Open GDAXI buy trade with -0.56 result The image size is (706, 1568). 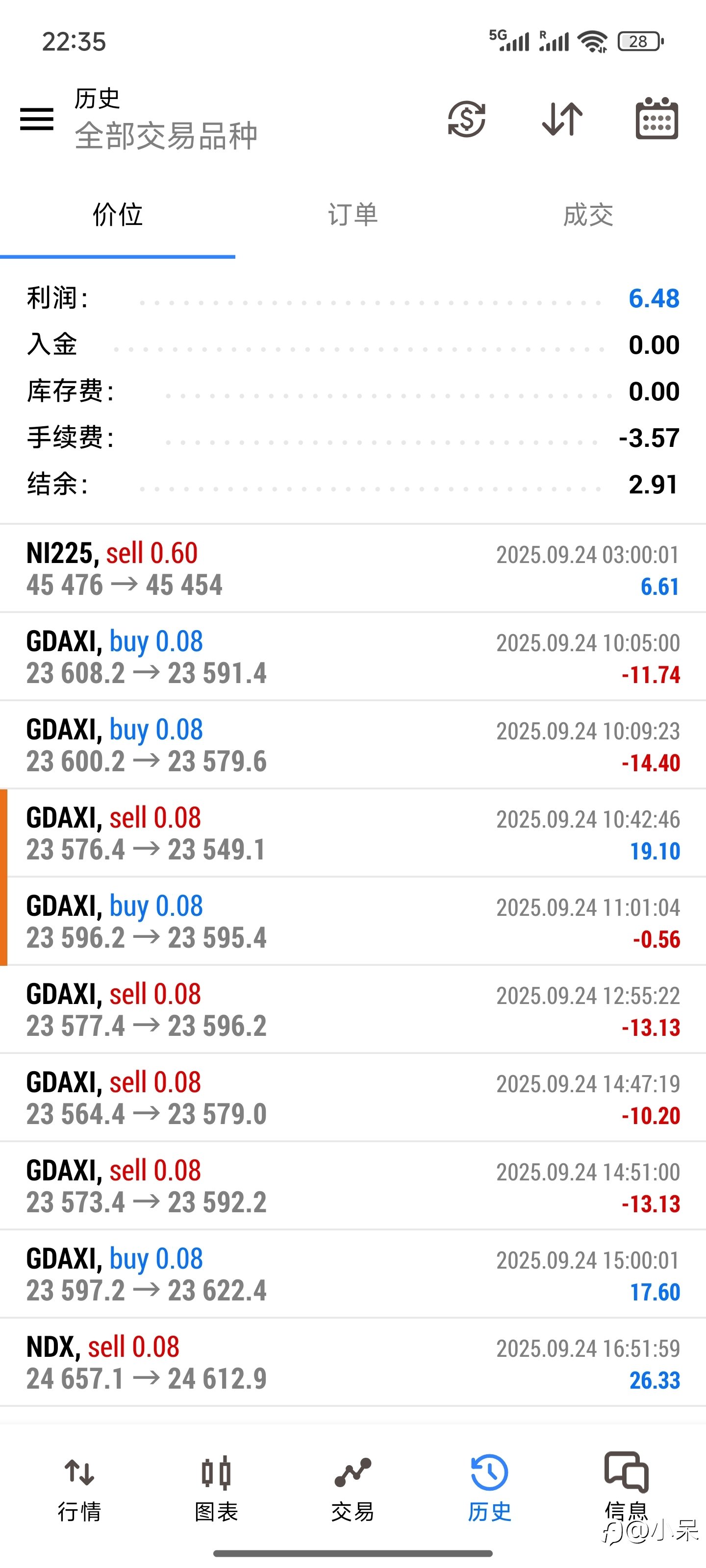point(353,922)
